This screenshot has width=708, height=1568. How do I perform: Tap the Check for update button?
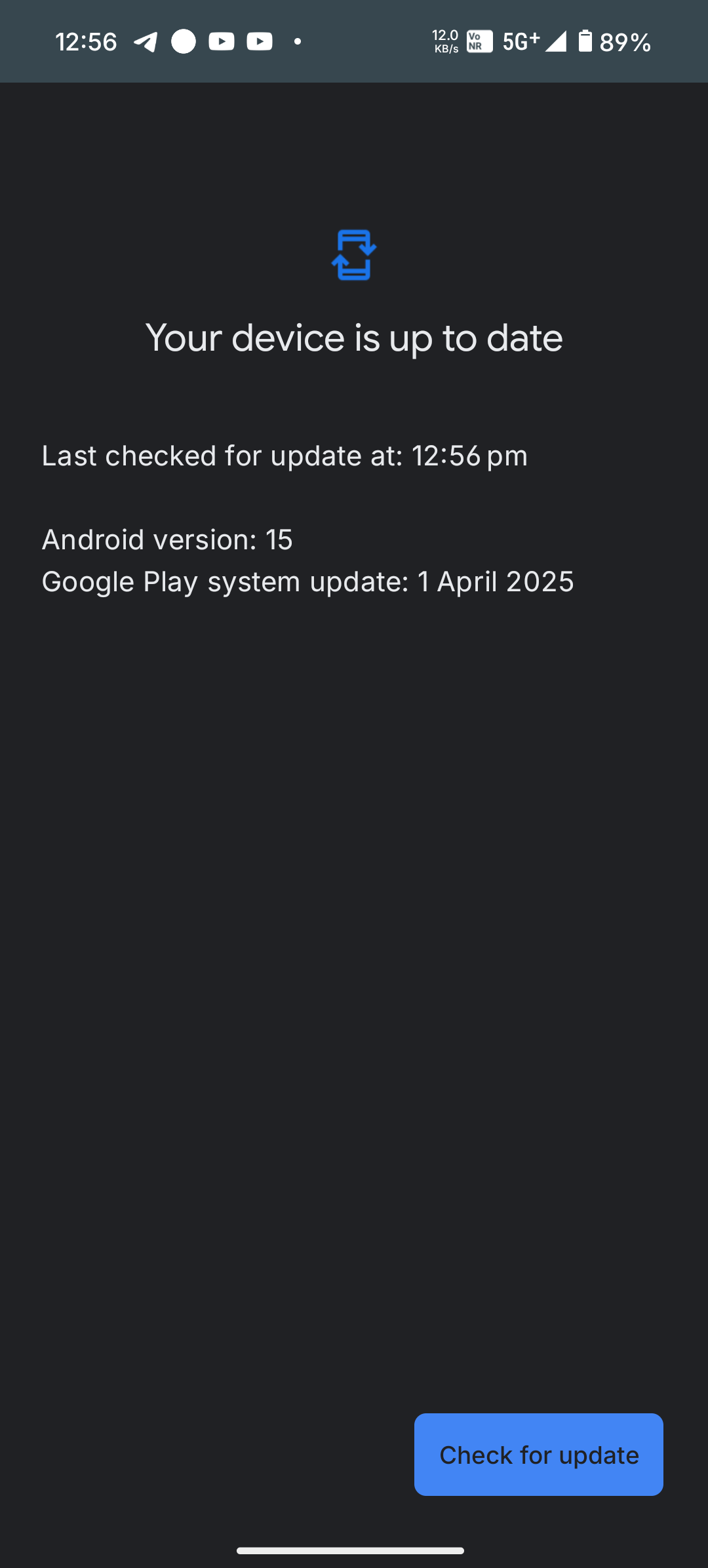pyautogui.click(x=538, y=1454)
